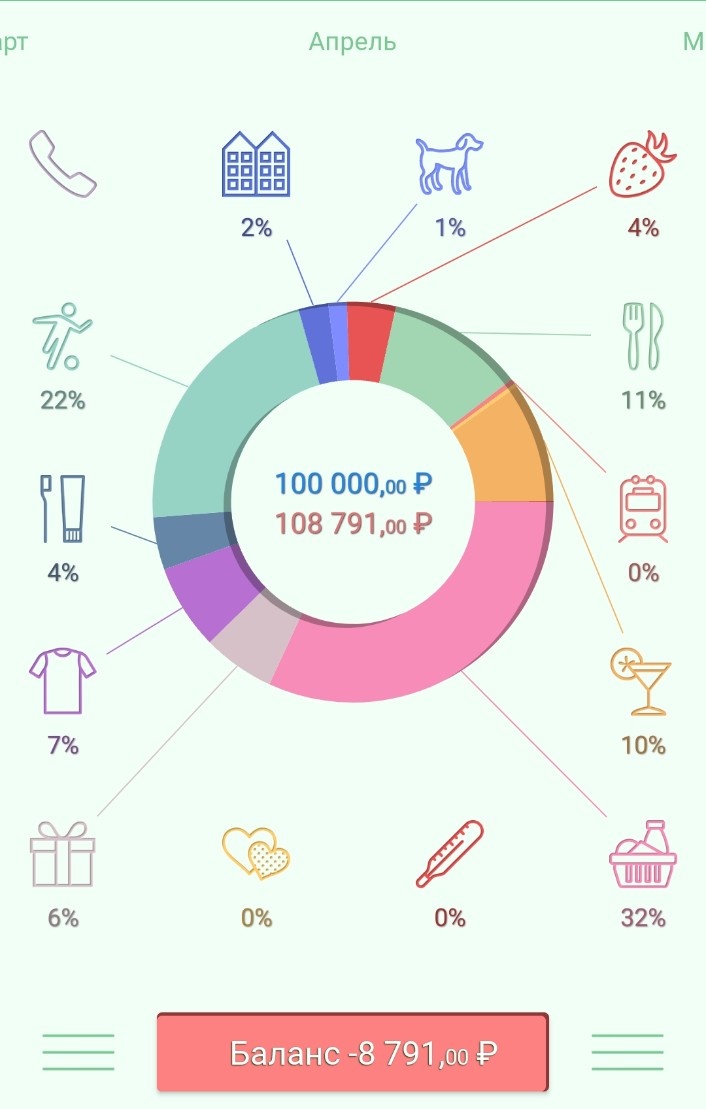Open the hearts category icon

coord(255,855)
